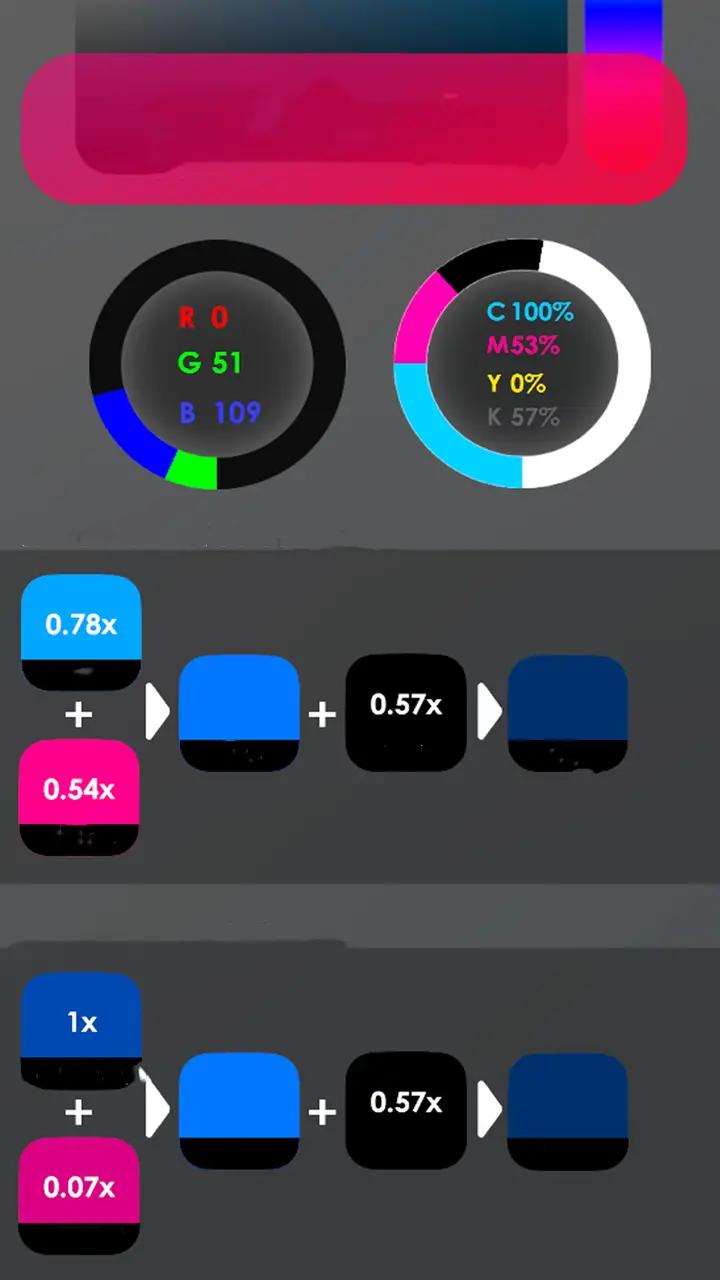Select the 0.78x cyan swatch
720x1280 pixels.
click(x=81, y=632)
